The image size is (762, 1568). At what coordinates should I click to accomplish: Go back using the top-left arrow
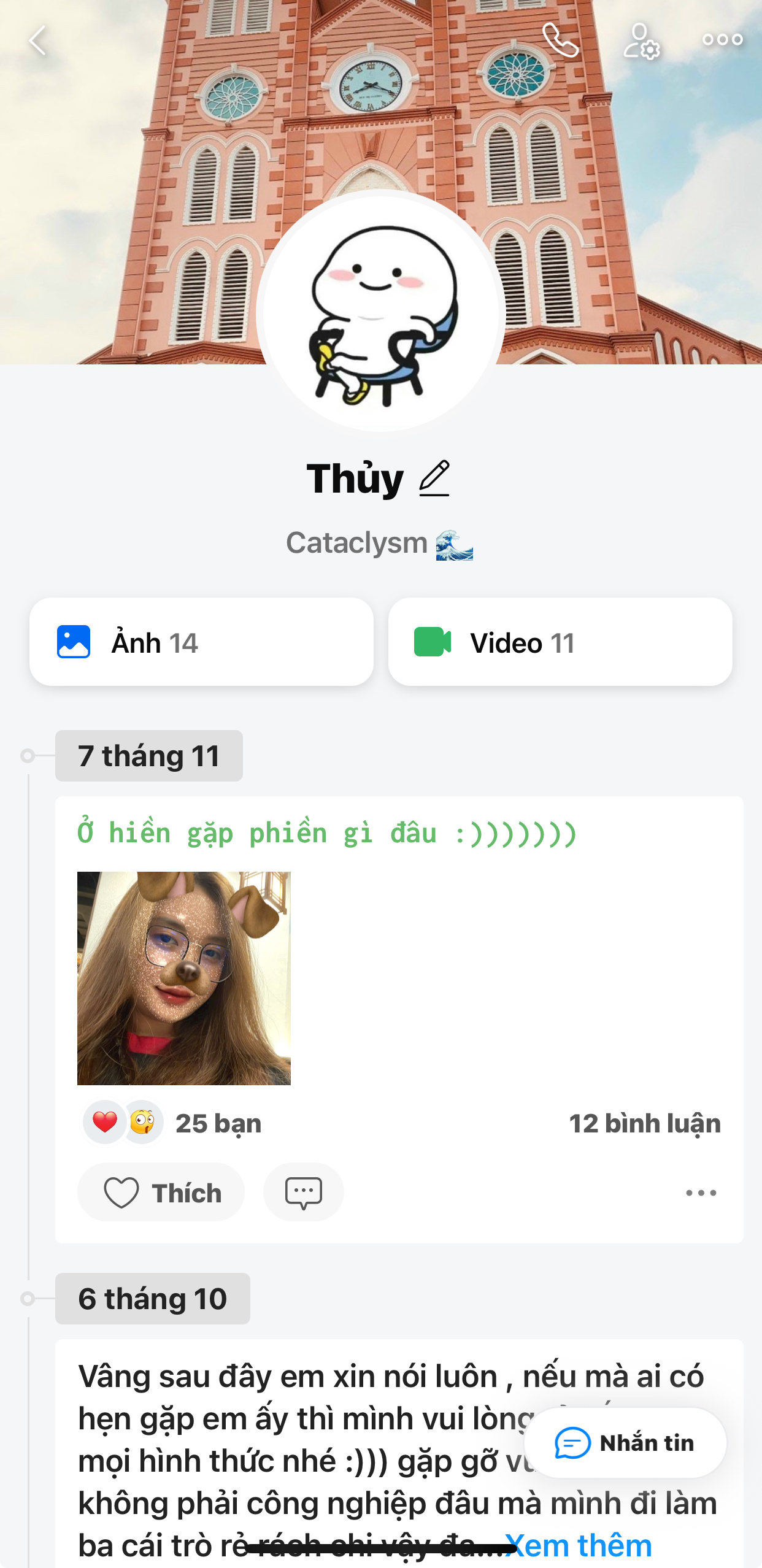[x=38, y=40]
